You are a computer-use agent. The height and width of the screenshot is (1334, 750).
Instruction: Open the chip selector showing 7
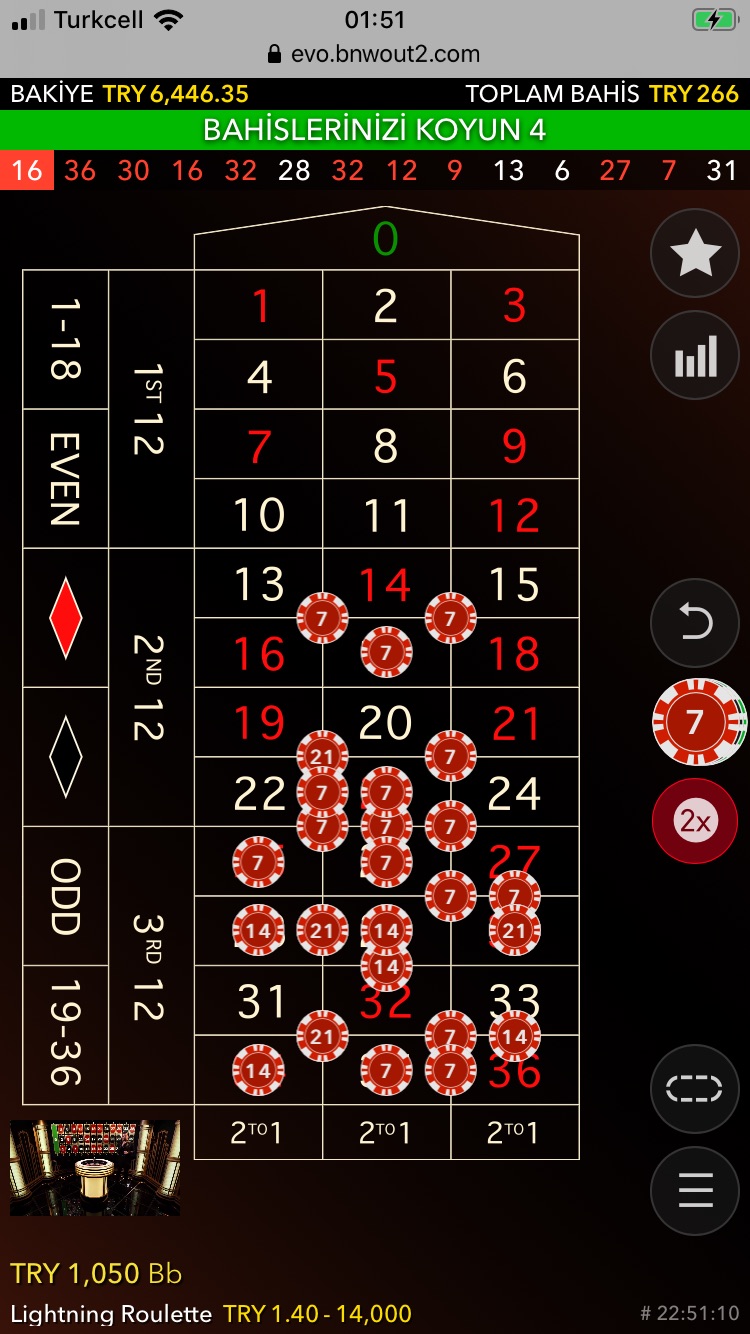tap(697, 722)
